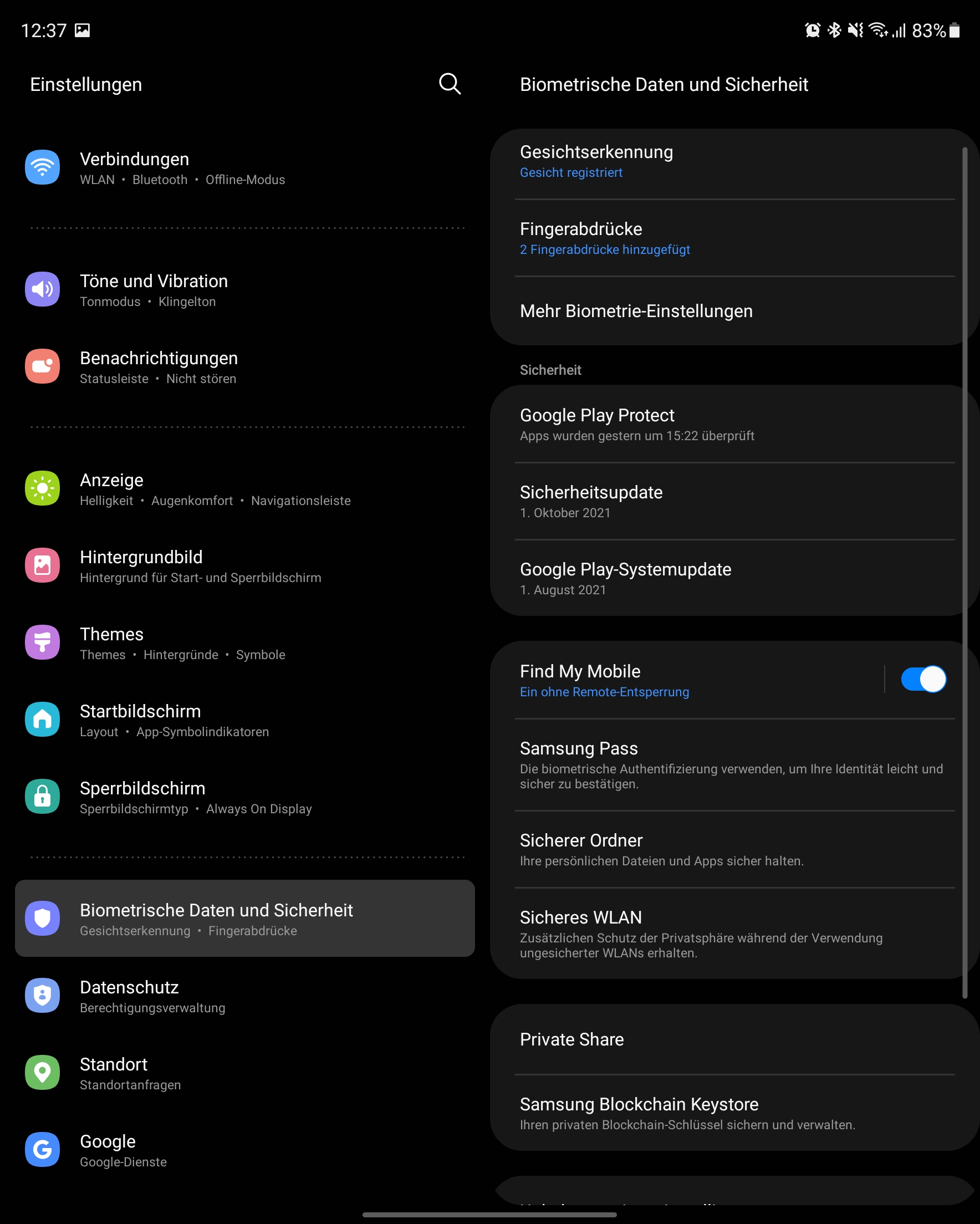Open Benachrichtigungen settings
Image resolution: width=980 pixels, height=1224 pixels.
click(159, 368)
